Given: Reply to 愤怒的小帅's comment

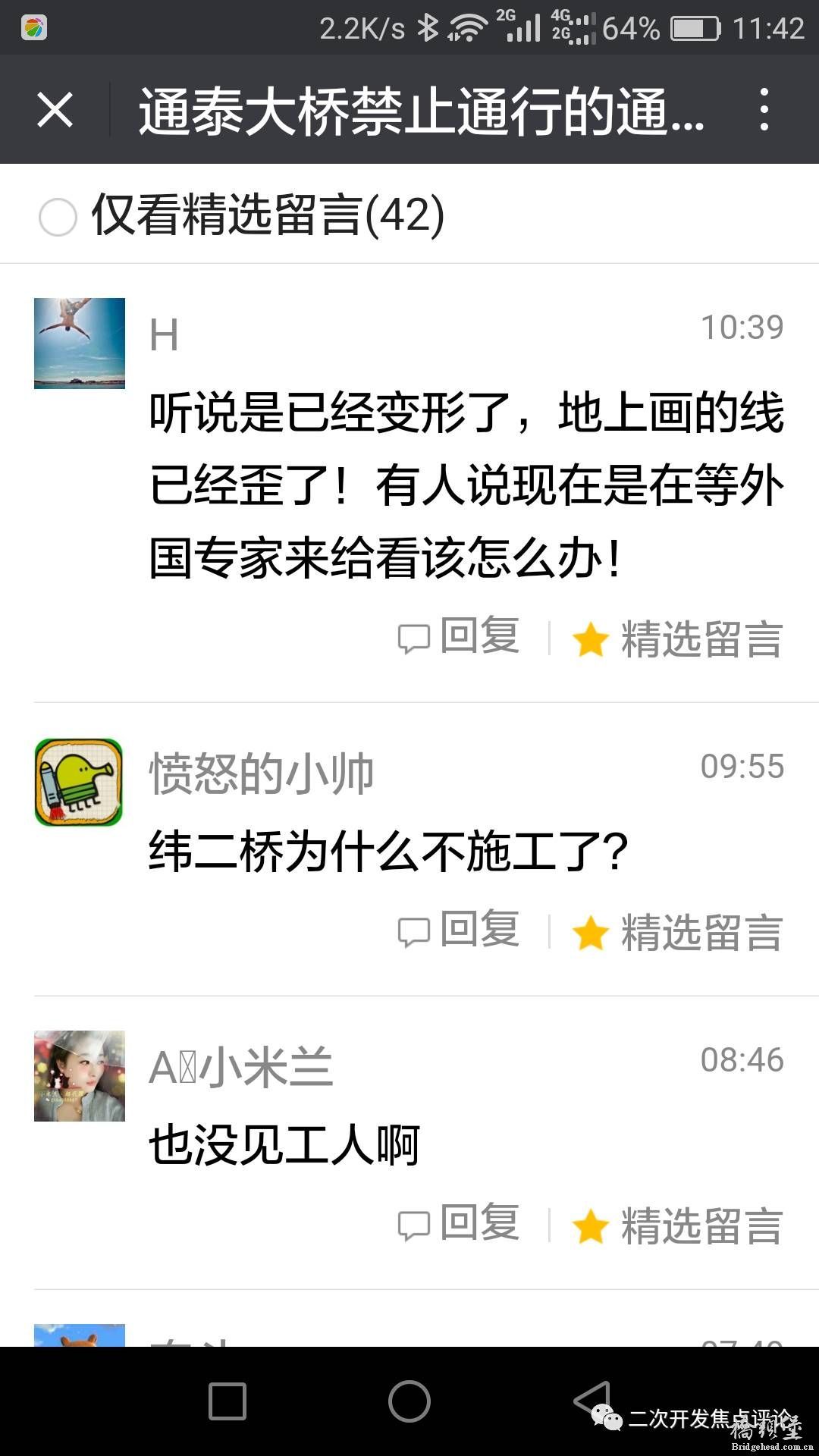Looking at the screenshot, I should pyautogui.click(x=459, y=930).
